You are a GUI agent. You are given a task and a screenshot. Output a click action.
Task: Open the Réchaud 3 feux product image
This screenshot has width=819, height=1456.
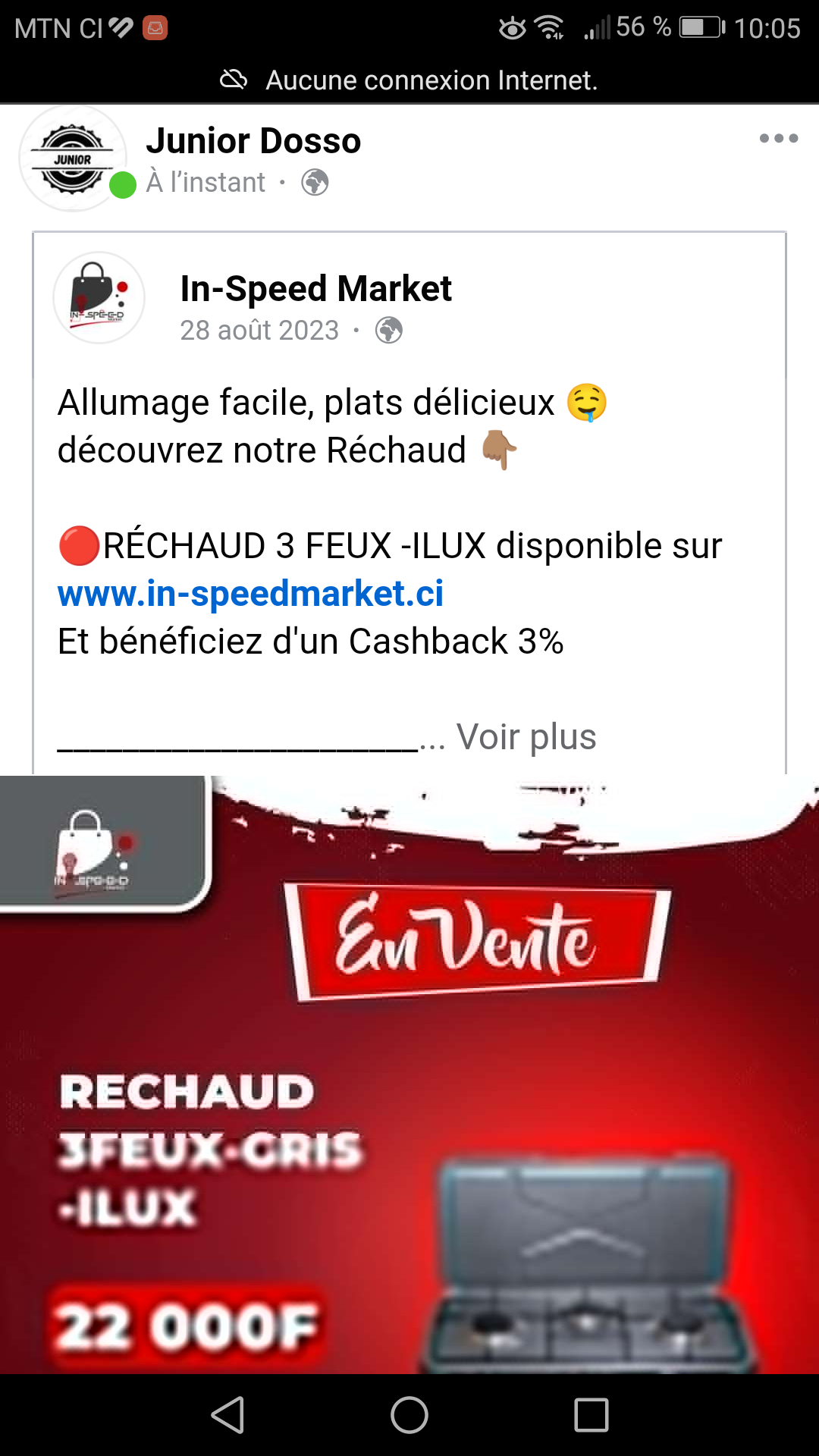pyautogui.click(x=409, y=1077)
